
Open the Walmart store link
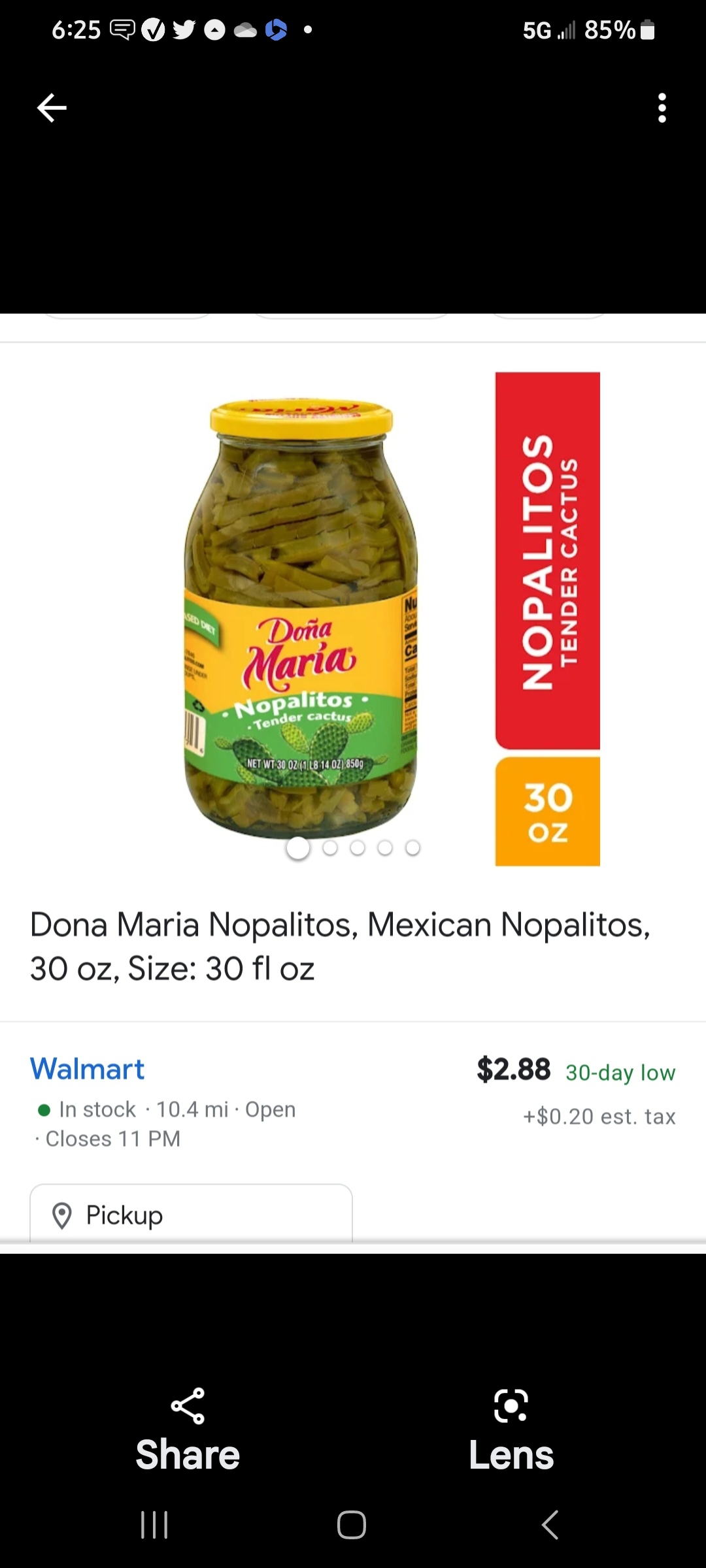(x=88, y=1069)
